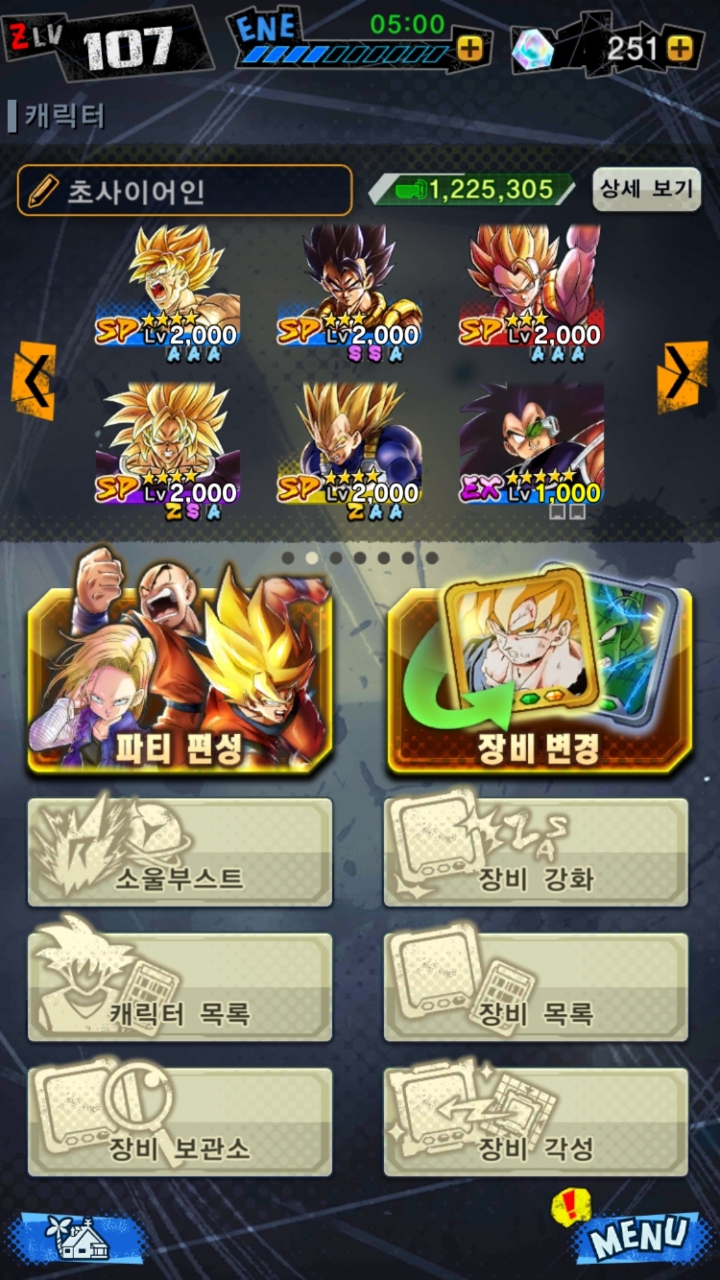This screenshot has width=720, height=1280.
Task: Return to the home screen via house icon
Action: (x=80, y=1238)
